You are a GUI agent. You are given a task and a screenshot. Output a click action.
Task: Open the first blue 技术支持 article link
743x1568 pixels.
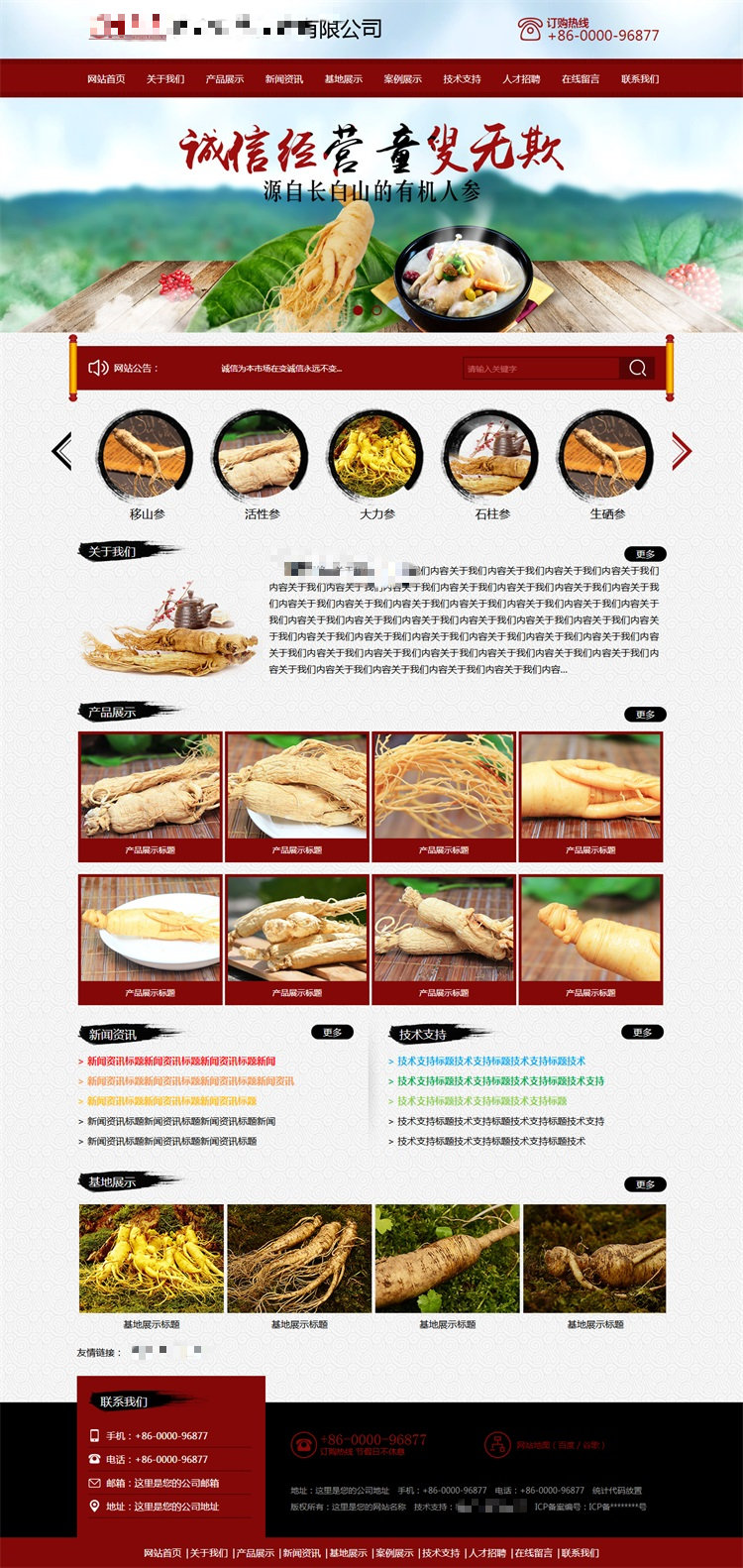point(491,1062)
